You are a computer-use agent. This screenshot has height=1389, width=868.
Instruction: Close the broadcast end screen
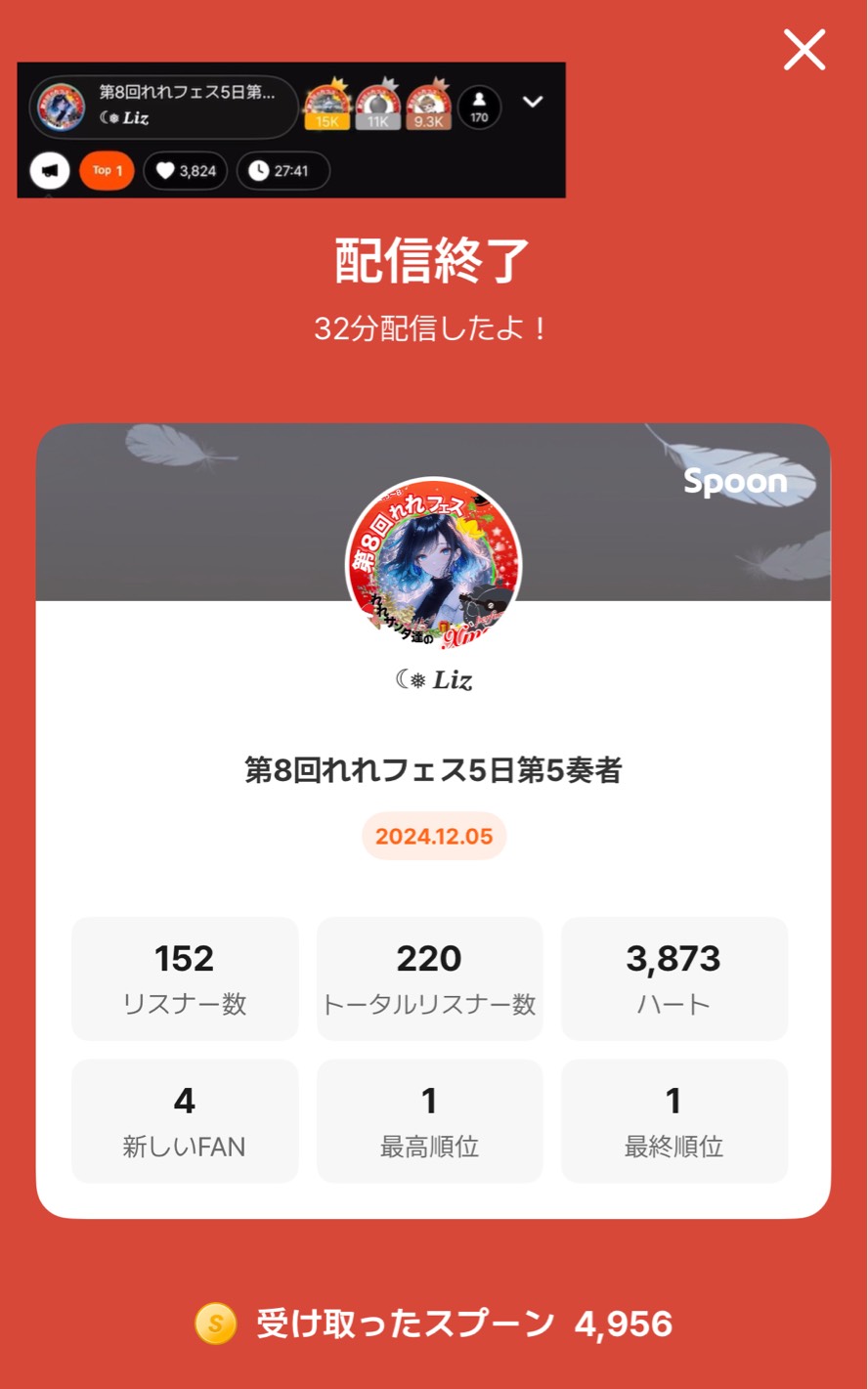[803, 51]
